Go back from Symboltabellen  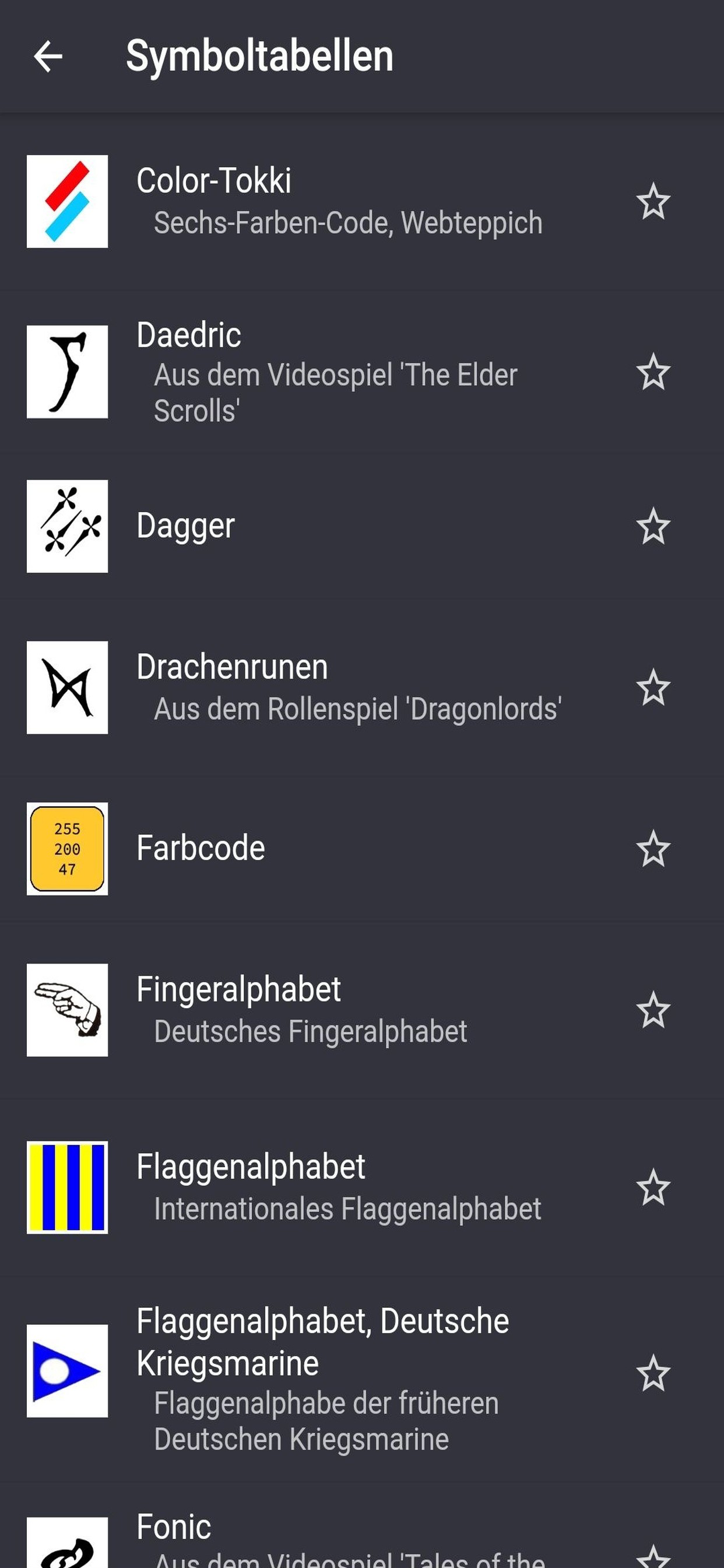click(x=48, y=57)
